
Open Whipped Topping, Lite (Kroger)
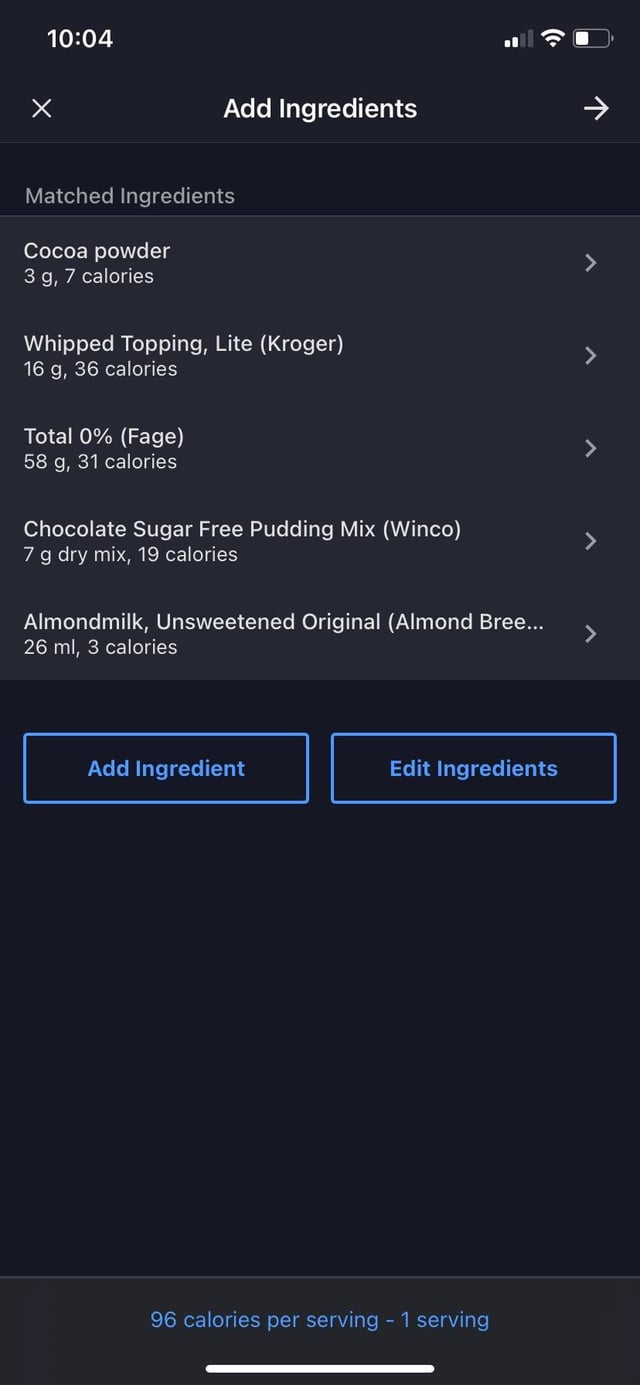point(320,356)
